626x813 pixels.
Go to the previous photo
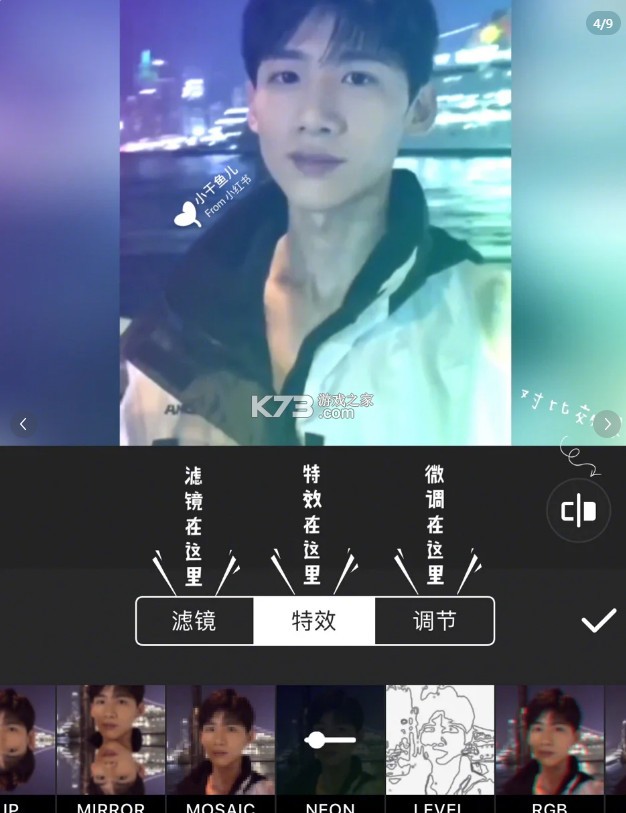23,424
